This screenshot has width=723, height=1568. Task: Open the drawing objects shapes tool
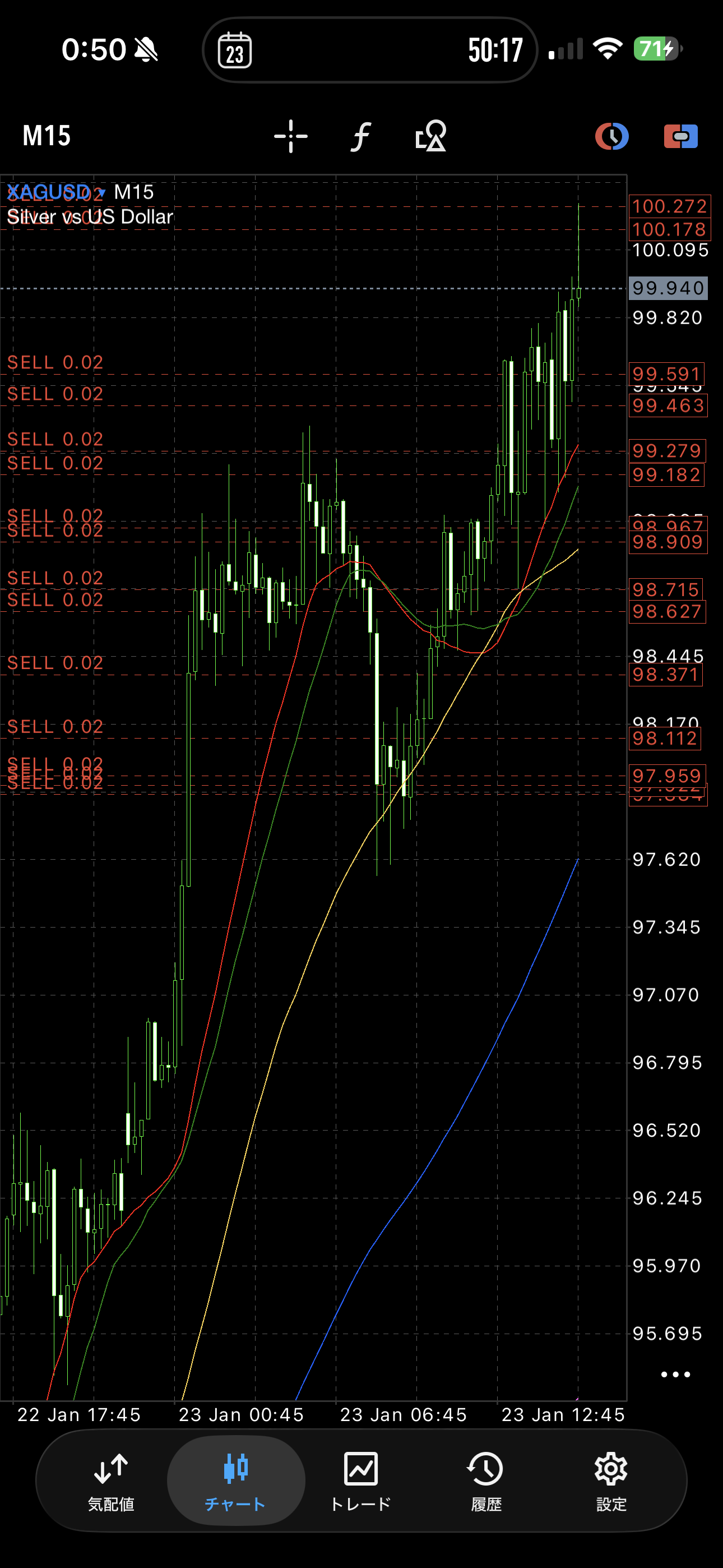[x=431, y=136]
